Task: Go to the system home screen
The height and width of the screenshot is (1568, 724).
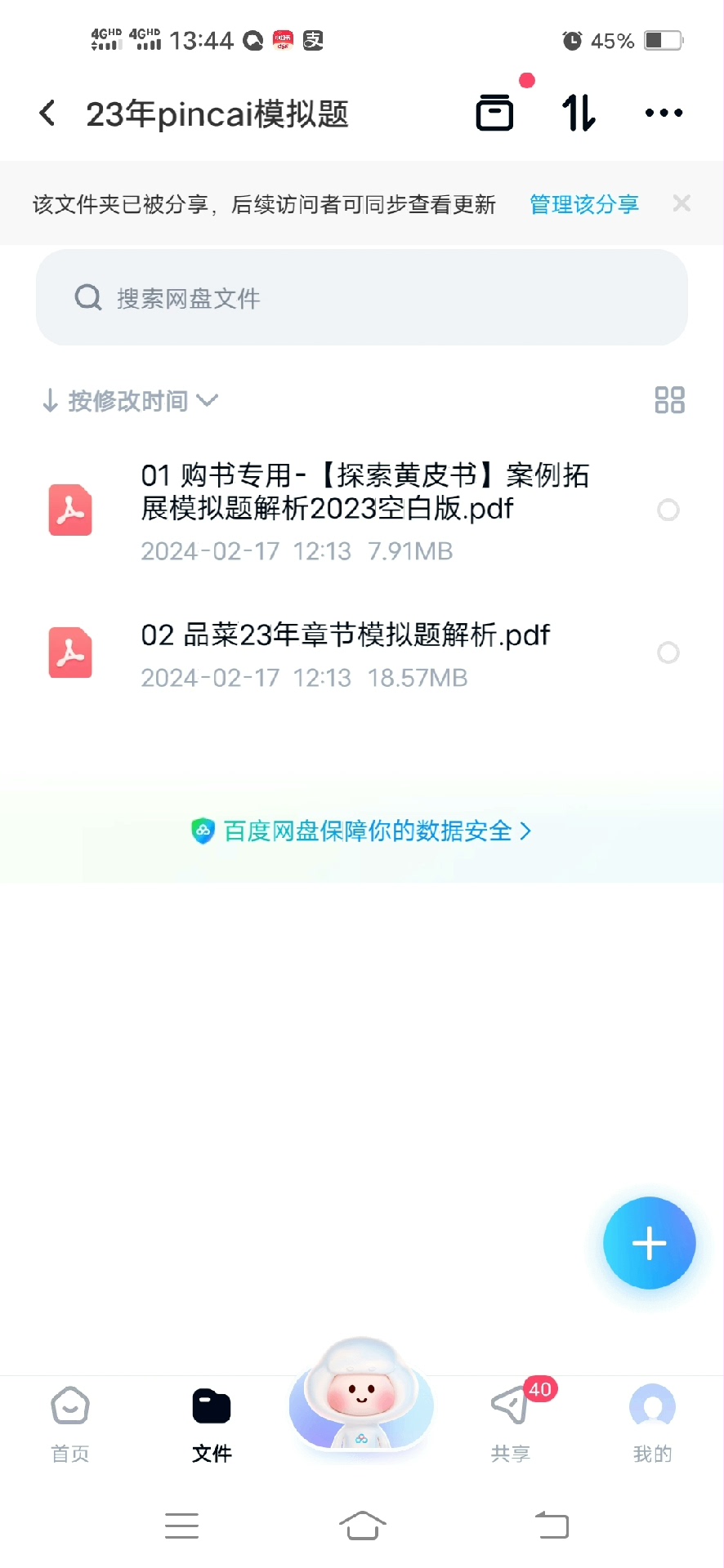Action: [362, 1525]
